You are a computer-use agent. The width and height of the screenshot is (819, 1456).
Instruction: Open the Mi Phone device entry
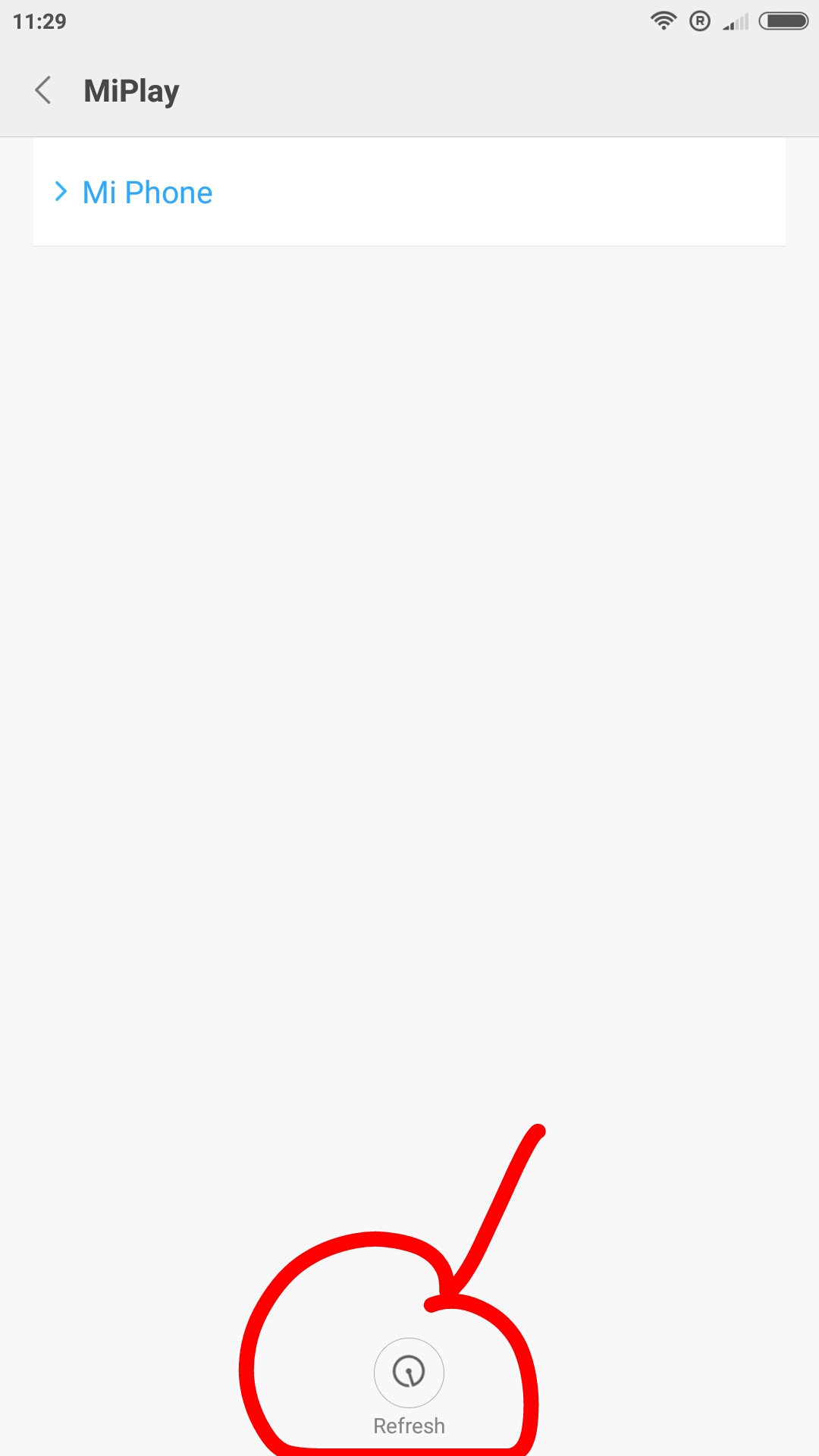(409, 192)
